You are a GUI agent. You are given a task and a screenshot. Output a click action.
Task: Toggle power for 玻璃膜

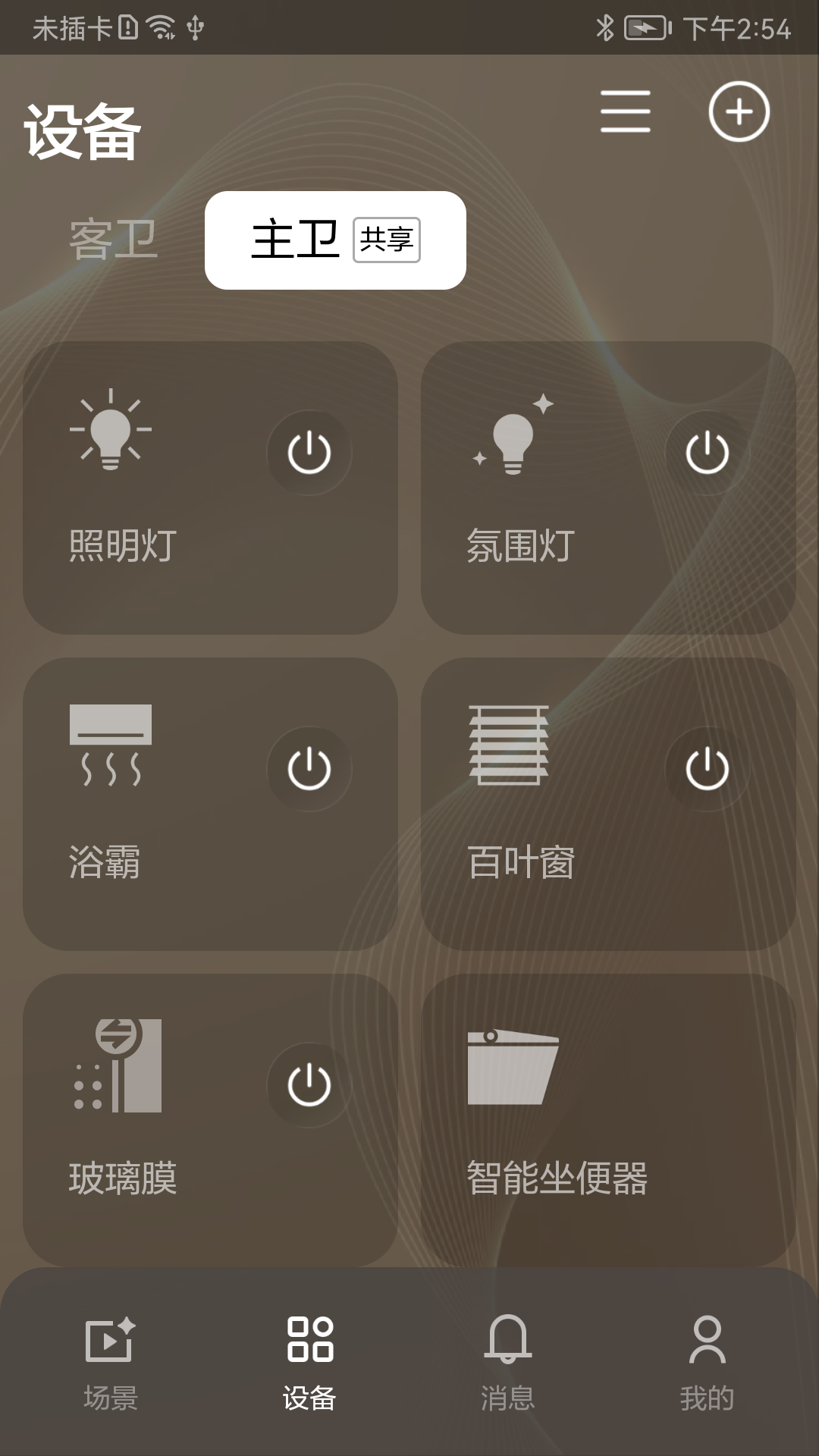click(309, 1085)
